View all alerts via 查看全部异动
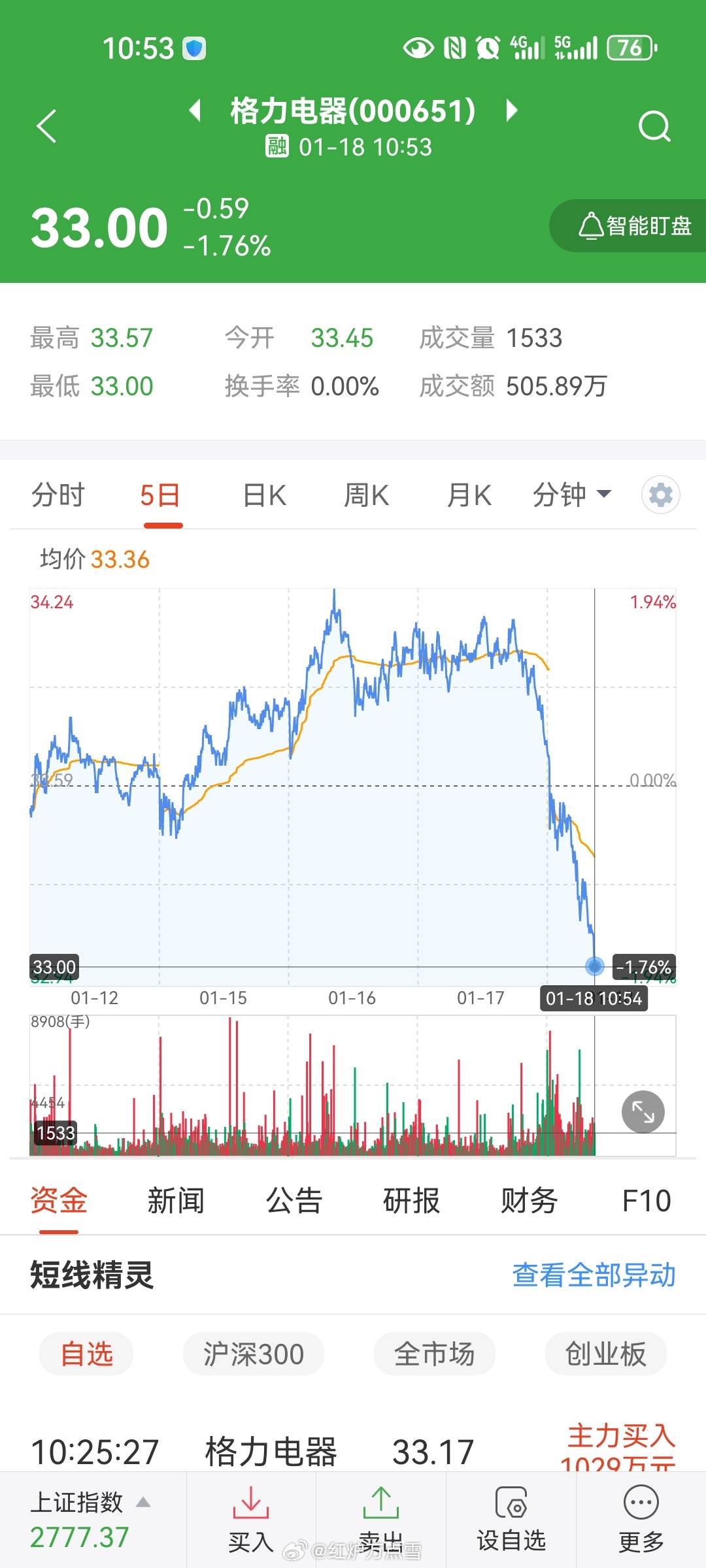This screenshot has width=706, height=1568. click(x=594, y=1275)
